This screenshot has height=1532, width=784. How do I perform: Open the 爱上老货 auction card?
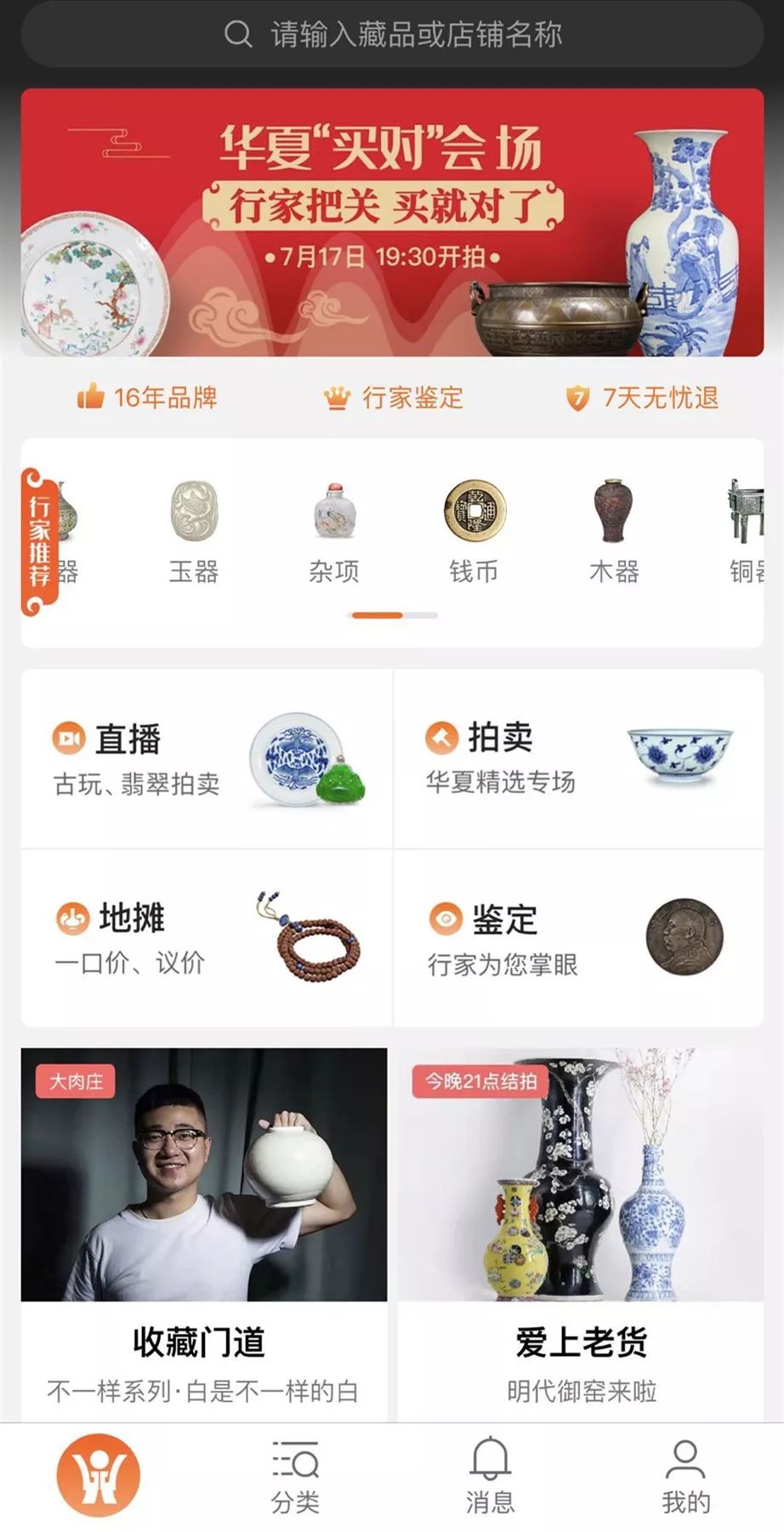[581, 1233]
